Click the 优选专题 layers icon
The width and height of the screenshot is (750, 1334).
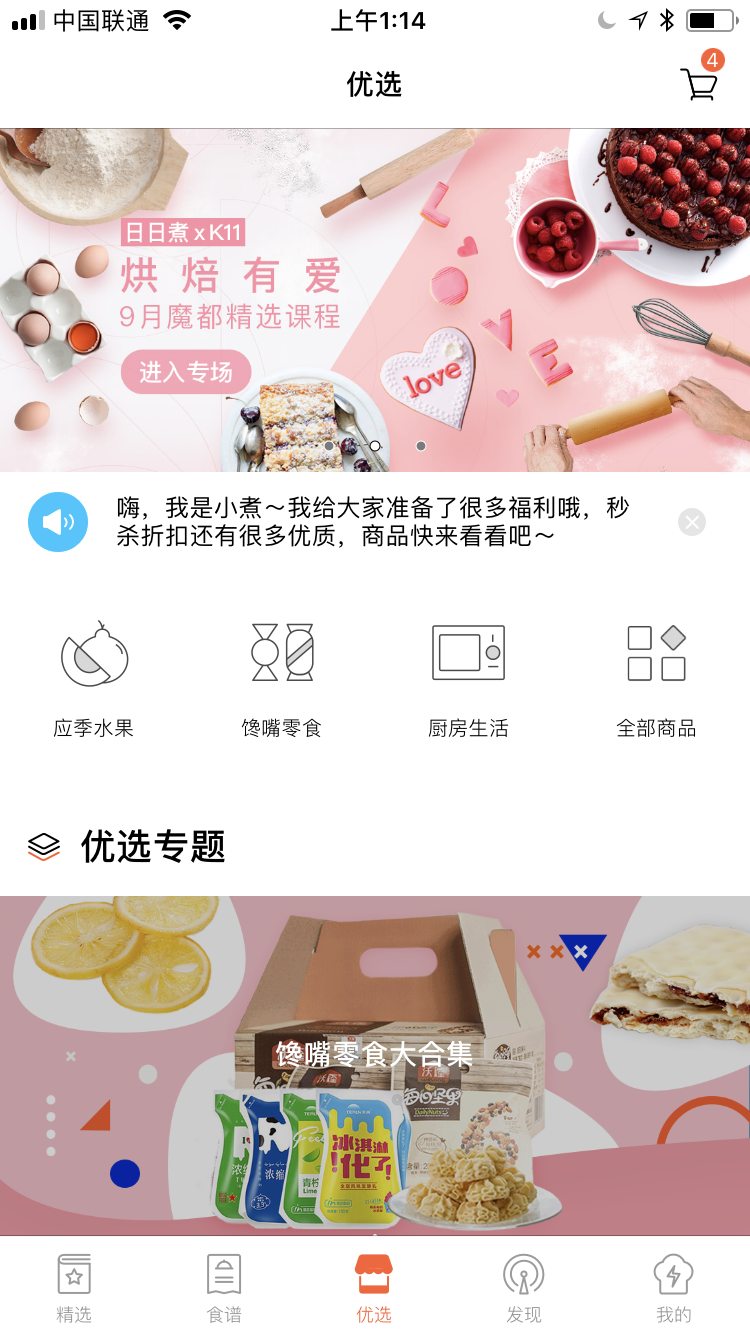(42, 847)
